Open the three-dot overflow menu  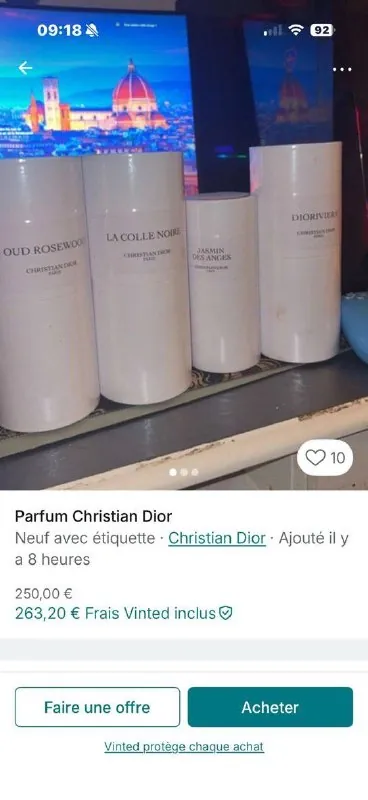[341, 69]
